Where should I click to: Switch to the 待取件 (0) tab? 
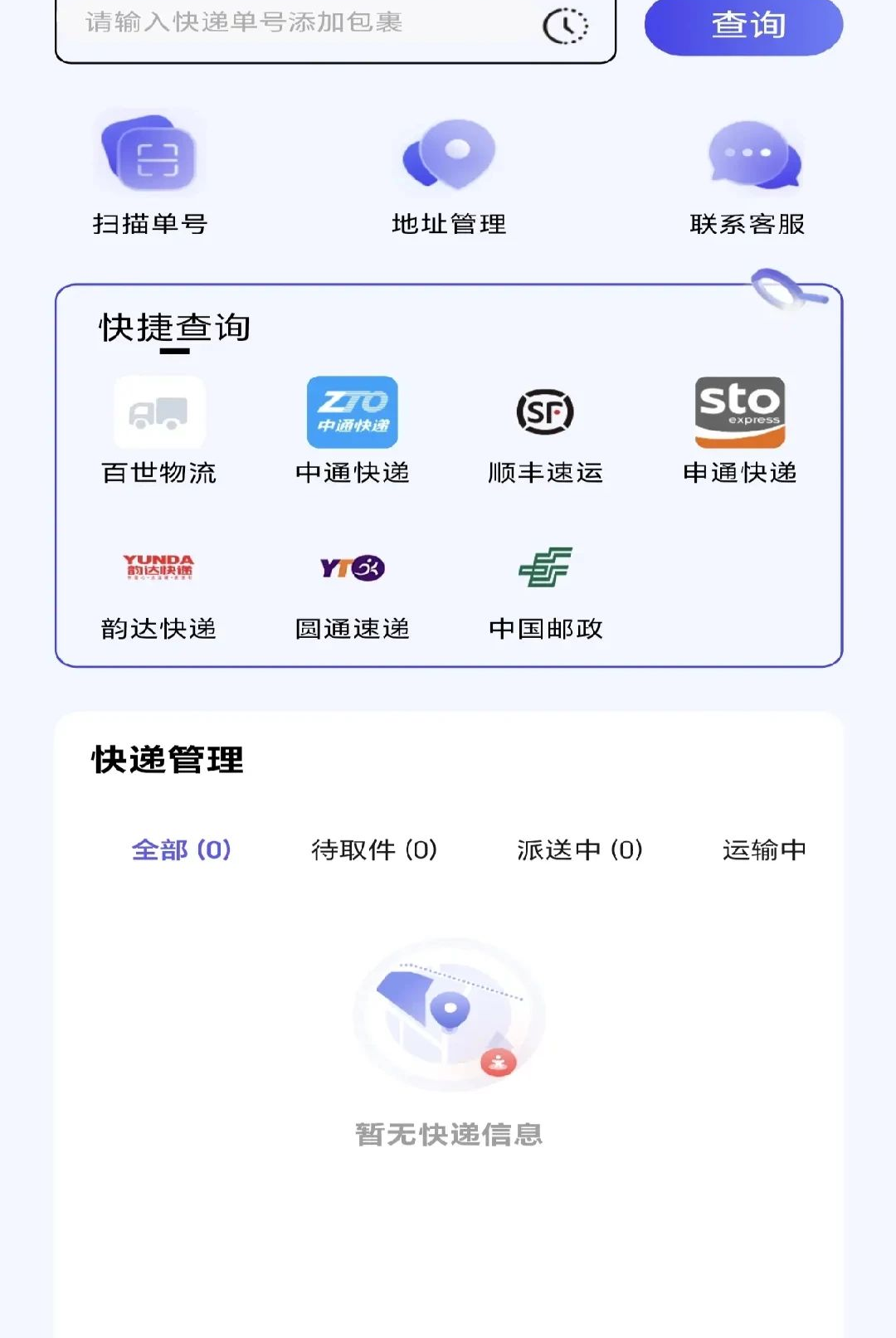click(374, 849)
